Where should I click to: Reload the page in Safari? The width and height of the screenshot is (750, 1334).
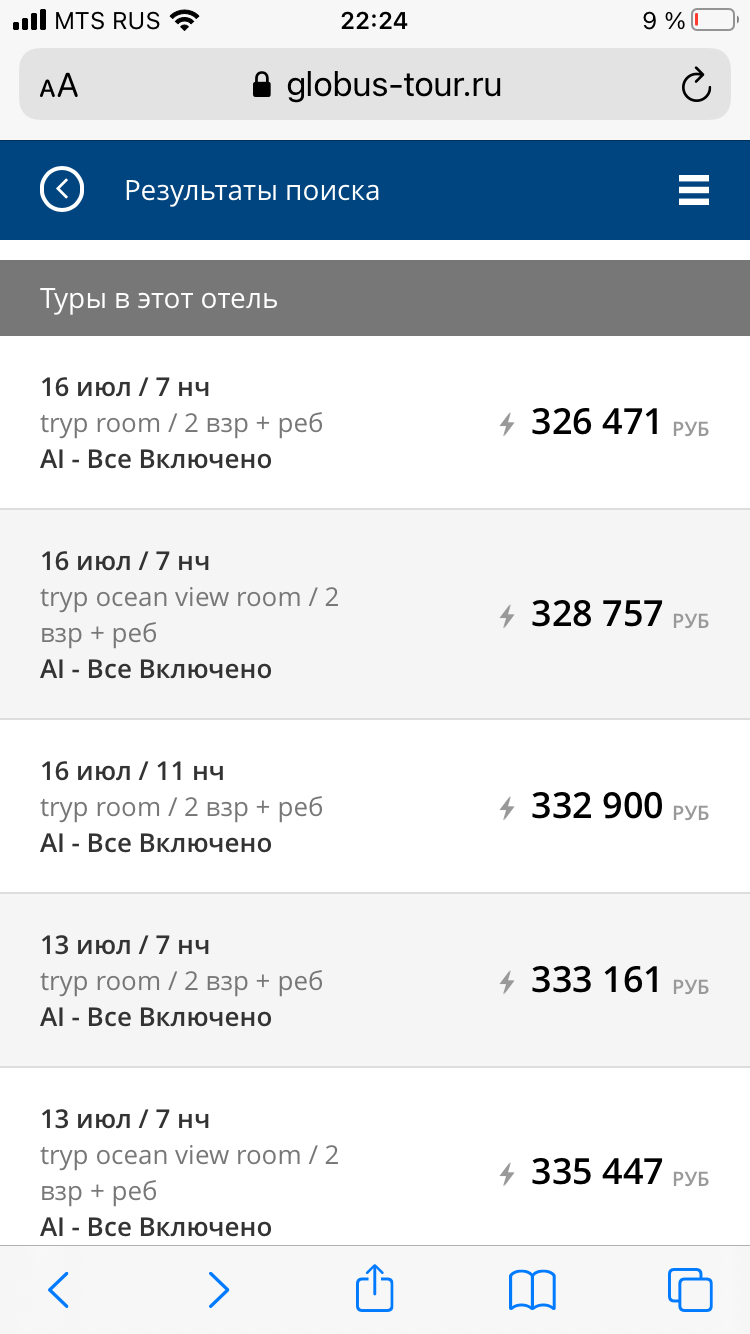(695, 86)
